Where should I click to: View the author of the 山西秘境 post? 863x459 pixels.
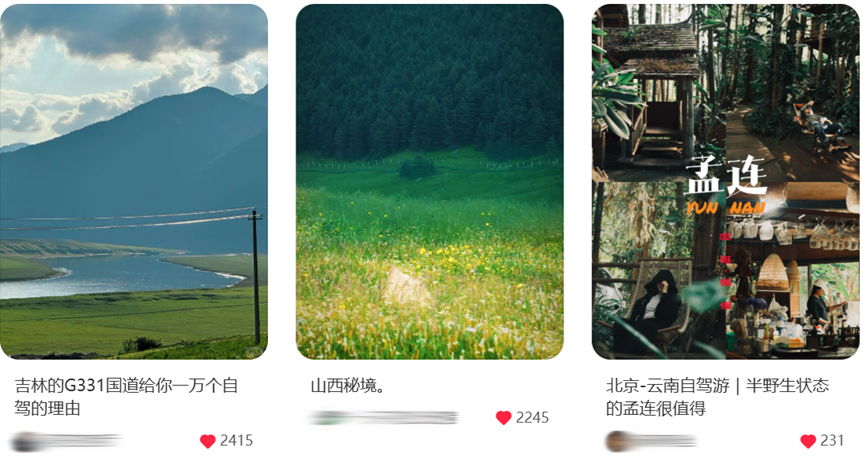[385, 418]
